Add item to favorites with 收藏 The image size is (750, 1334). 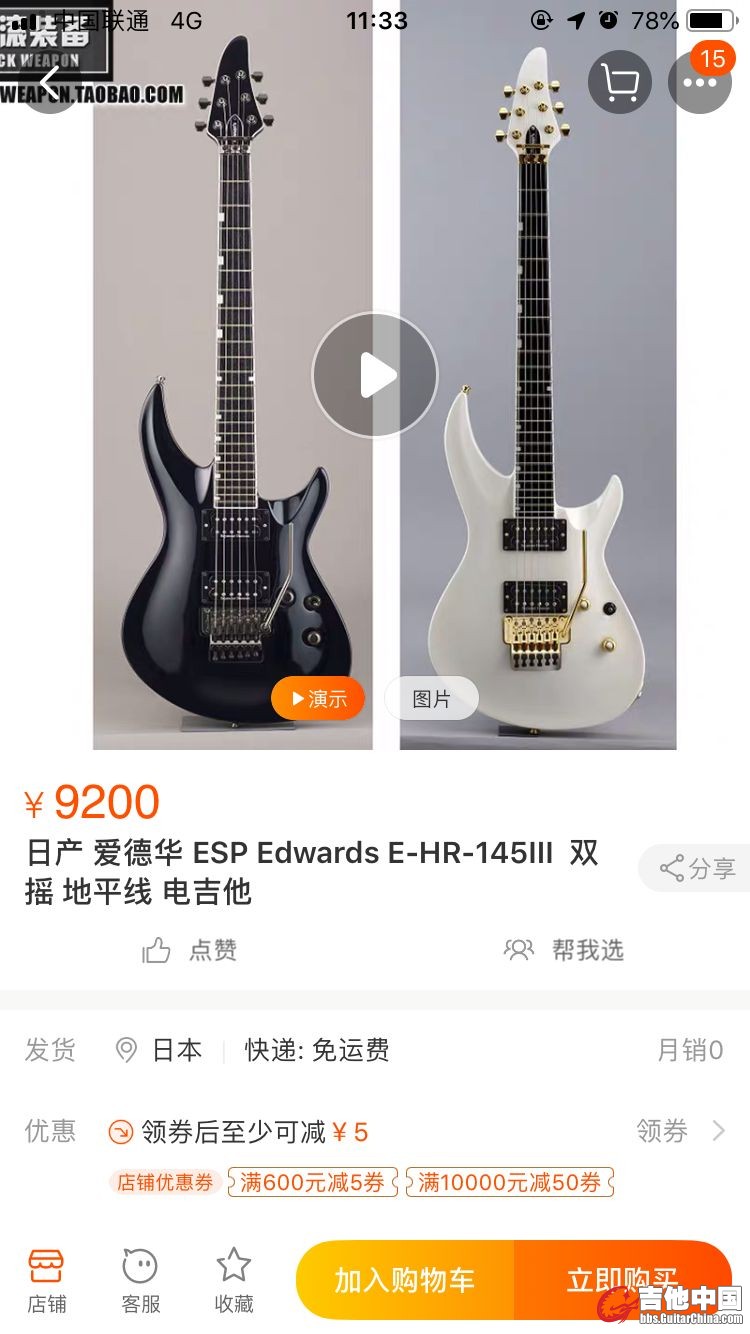234,1280
